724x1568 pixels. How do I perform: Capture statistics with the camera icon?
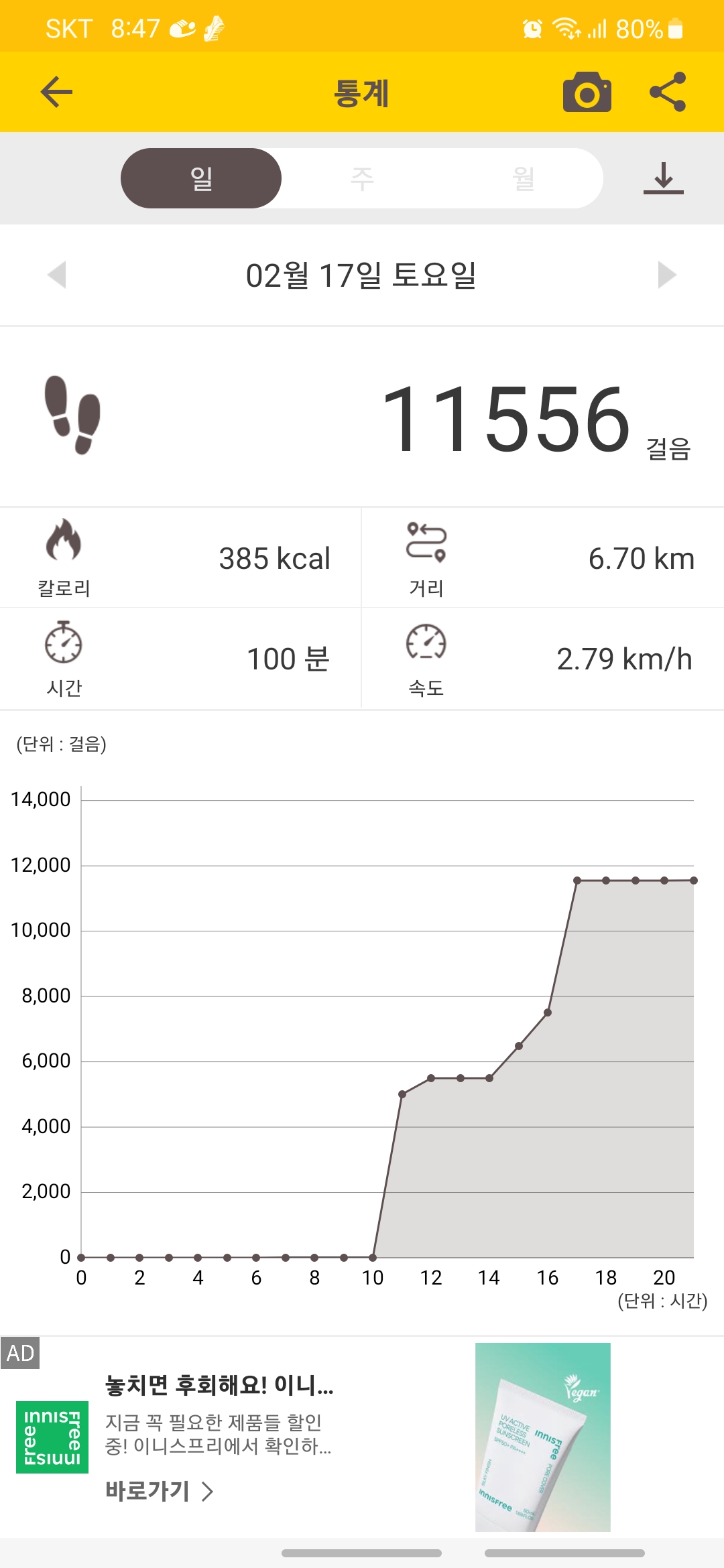[587, 92]
